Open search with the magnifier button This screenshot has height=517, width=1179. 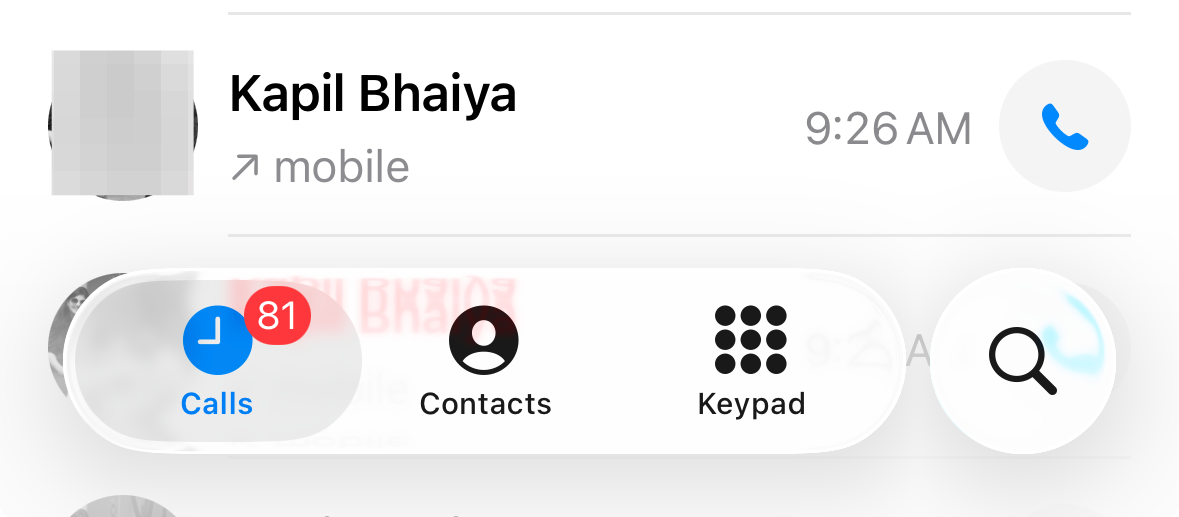1022,362
